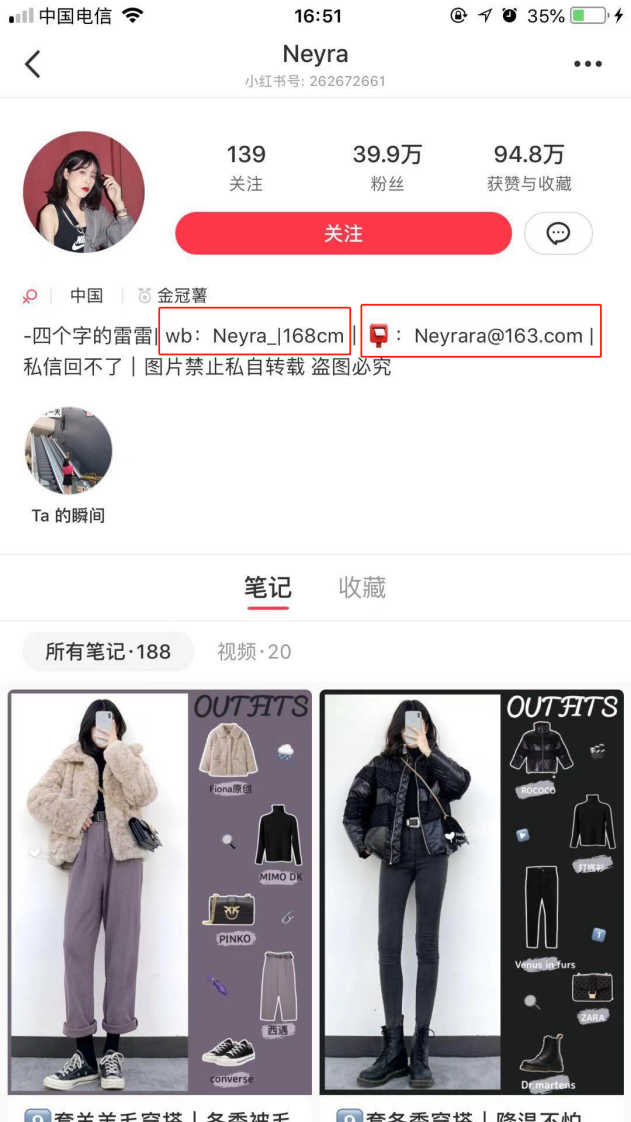631x1122 pixels.
Task: Go back using the arrow icon
Action: coord(33,64)
